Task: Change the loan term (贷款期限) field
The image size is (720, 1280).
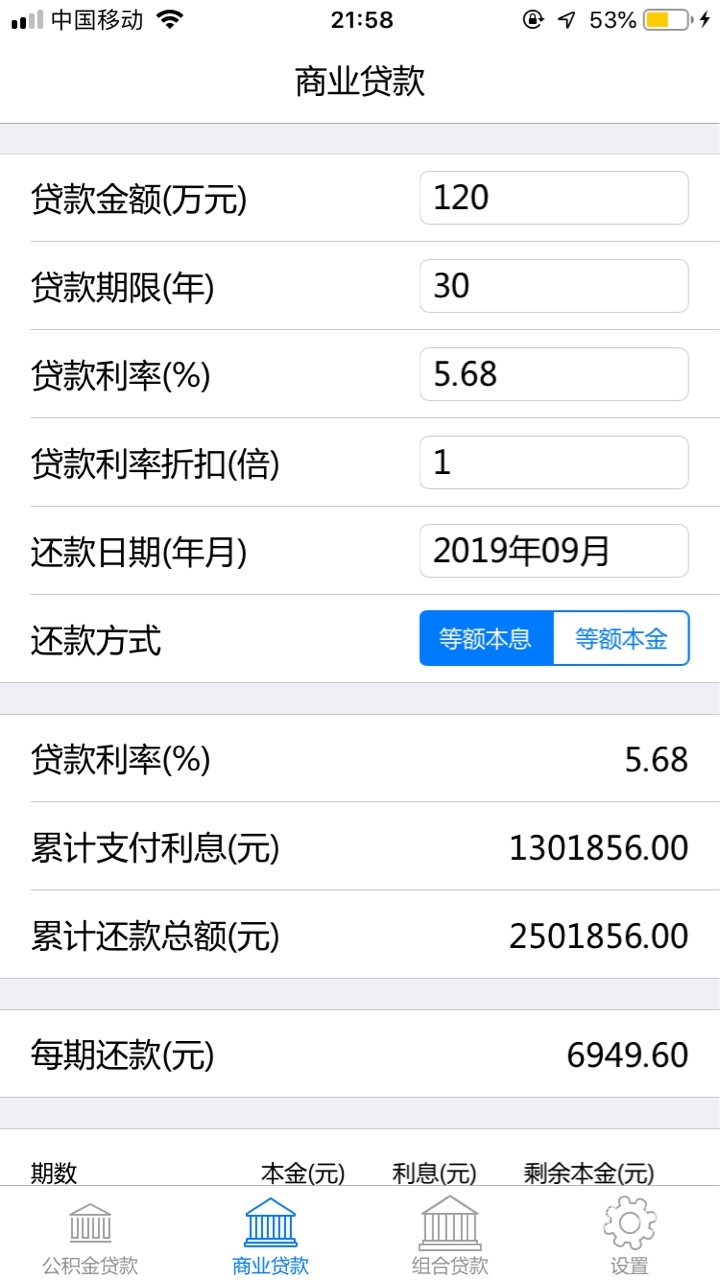Action: point(553,286)
